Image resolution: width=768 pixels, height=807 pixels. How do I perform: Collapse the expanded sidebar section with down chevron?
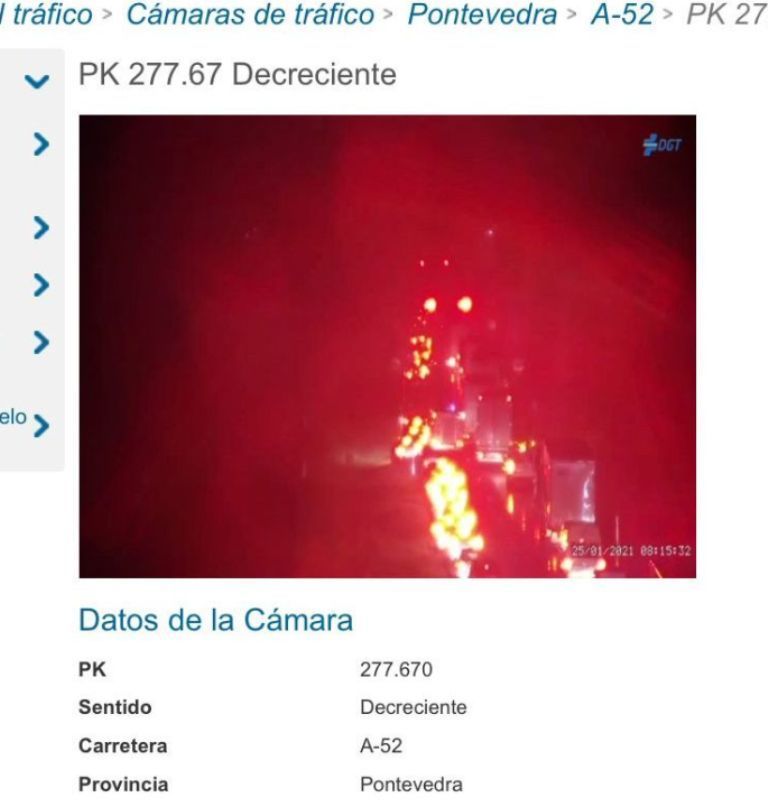(x=38, y=81)
